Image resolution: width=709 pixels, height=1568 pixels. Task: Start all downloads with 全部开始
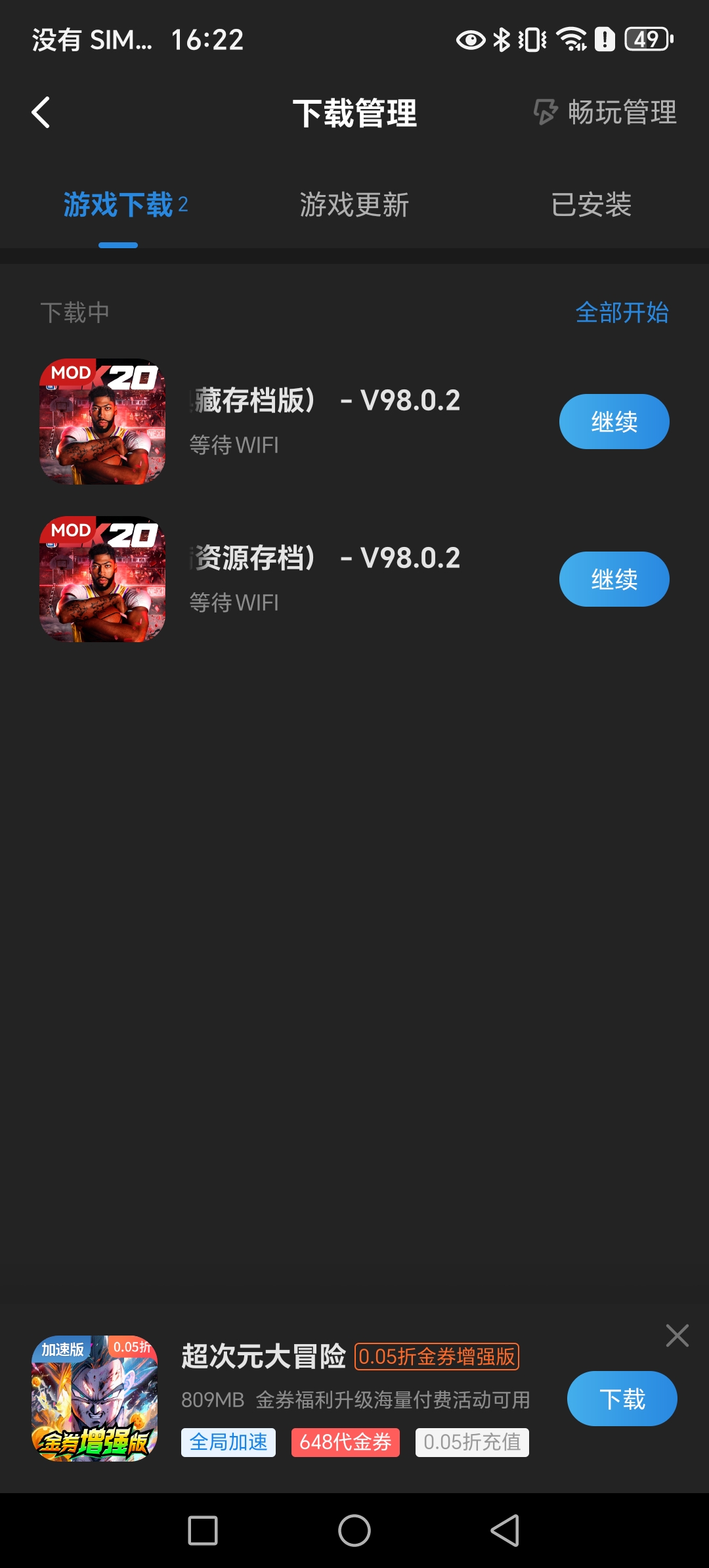622,313
